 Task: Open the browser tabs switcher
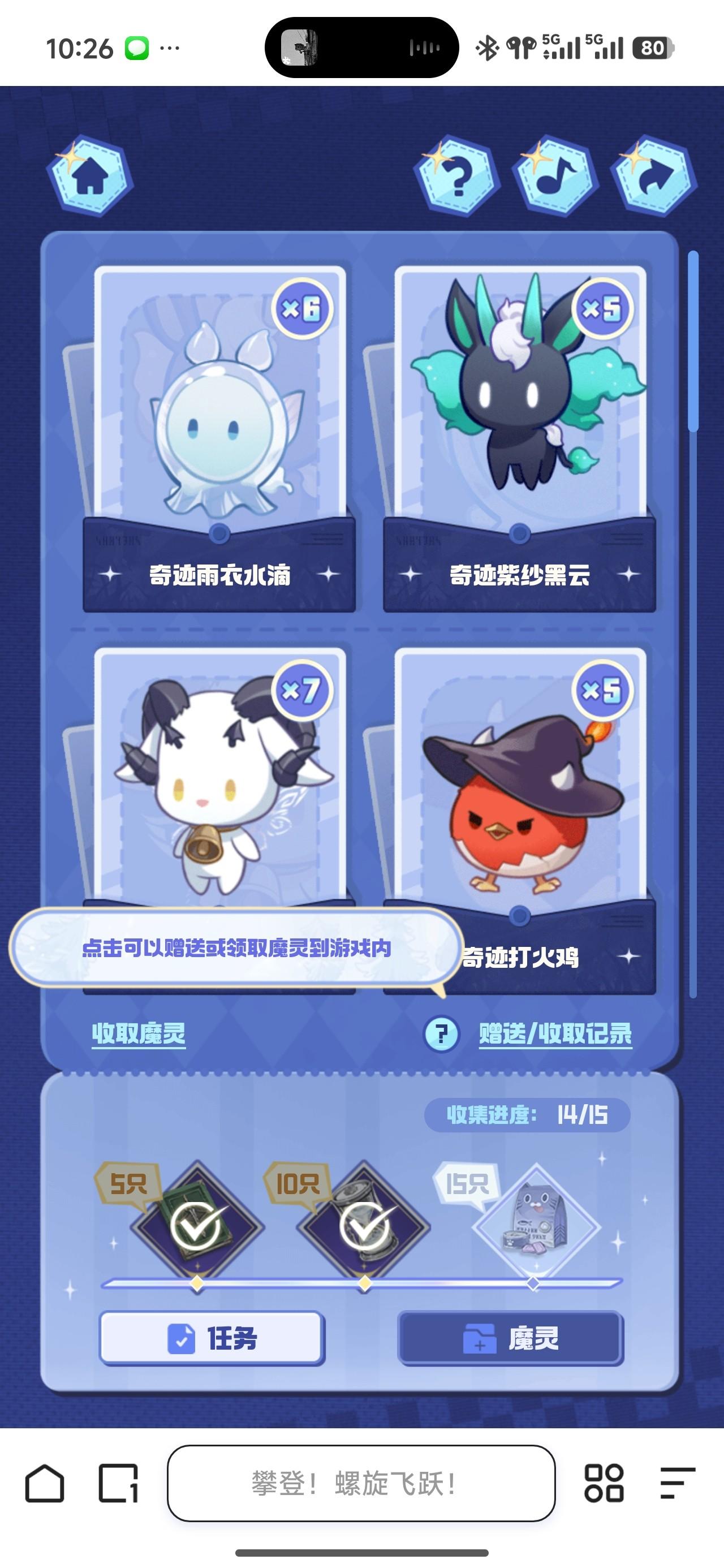click(x=118, y=1483)
